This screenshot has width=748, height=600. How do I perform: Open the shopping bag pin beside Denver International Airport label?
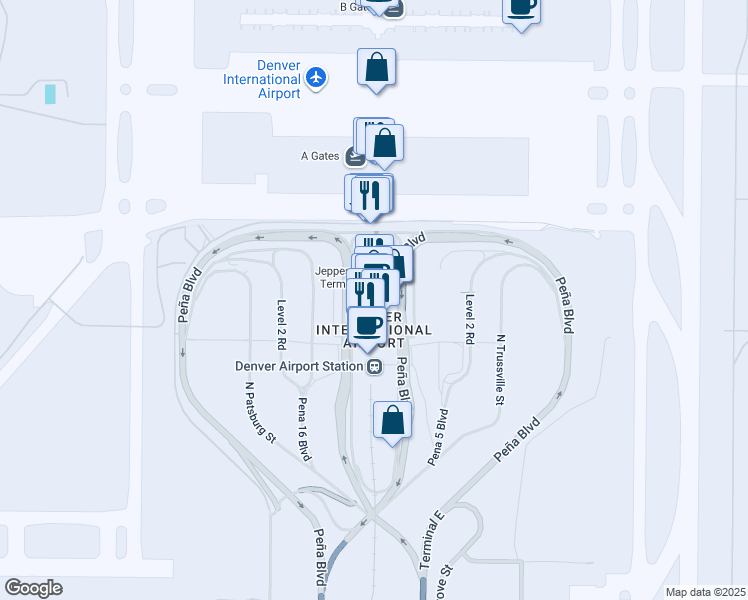pyautogui.click(x=376, y=68)
